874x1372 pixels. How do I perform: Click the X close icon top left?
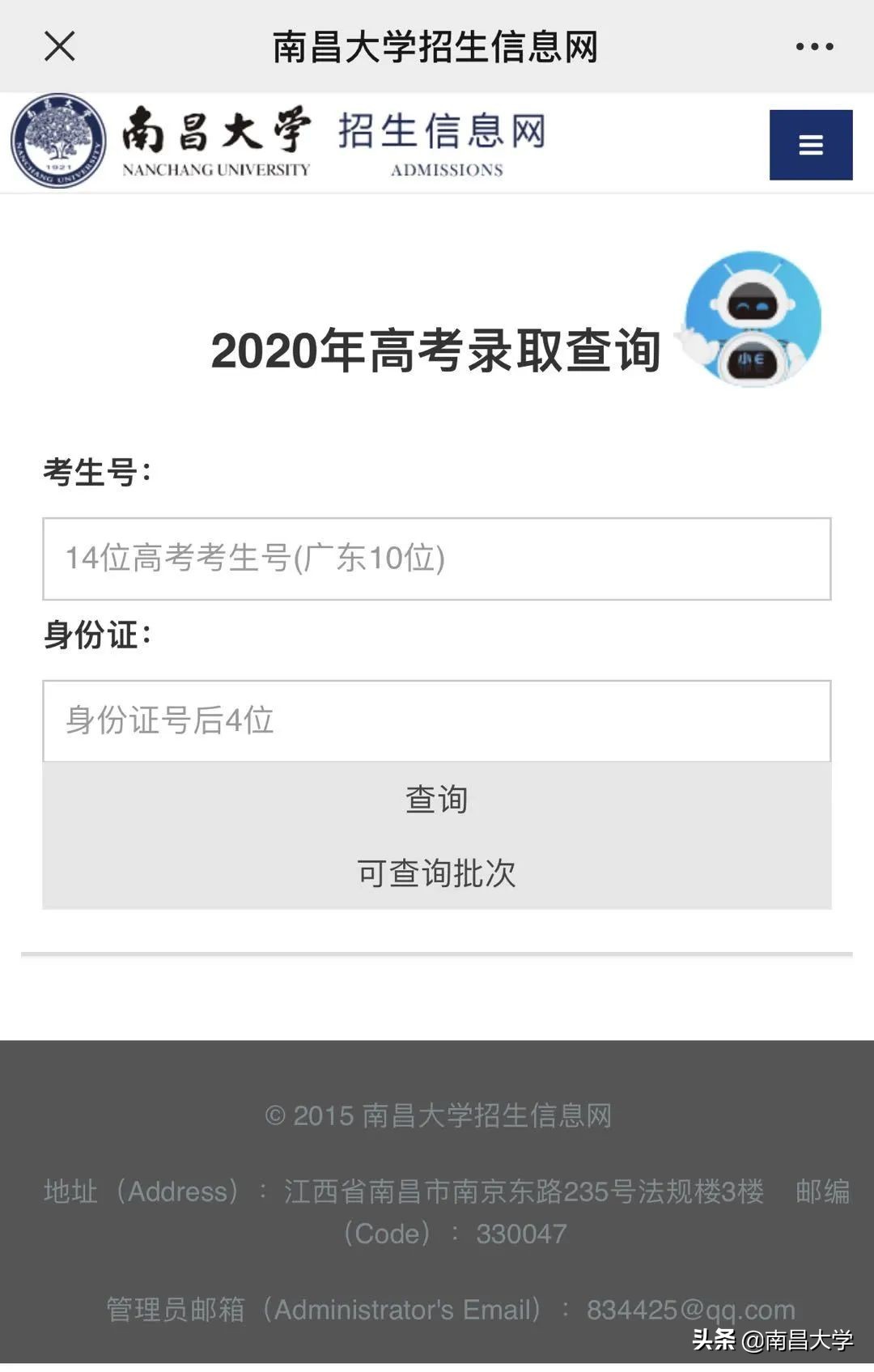(x=61, y=46)
